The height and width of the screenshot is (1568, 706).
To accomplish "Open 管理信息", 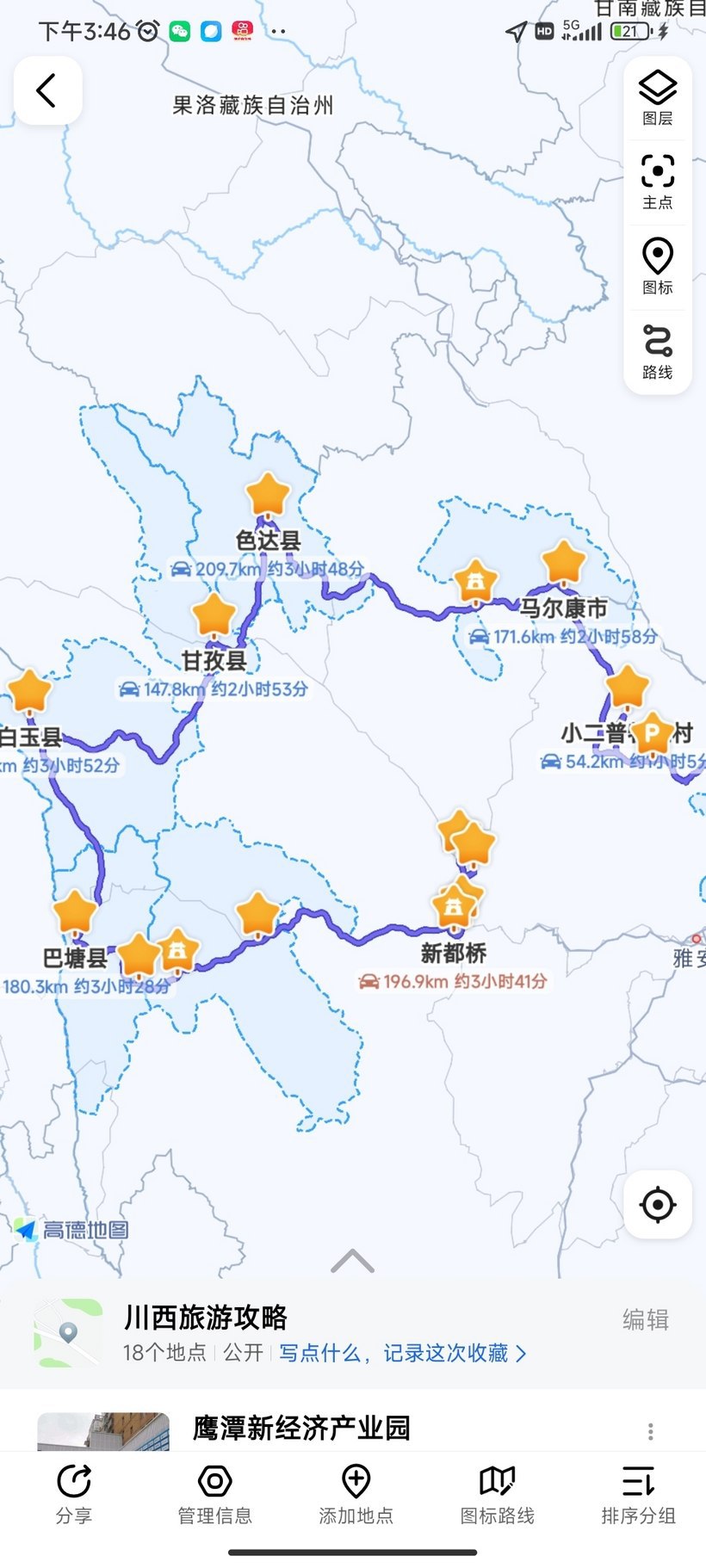I will pyautogui.click(x=214, y=1495).
